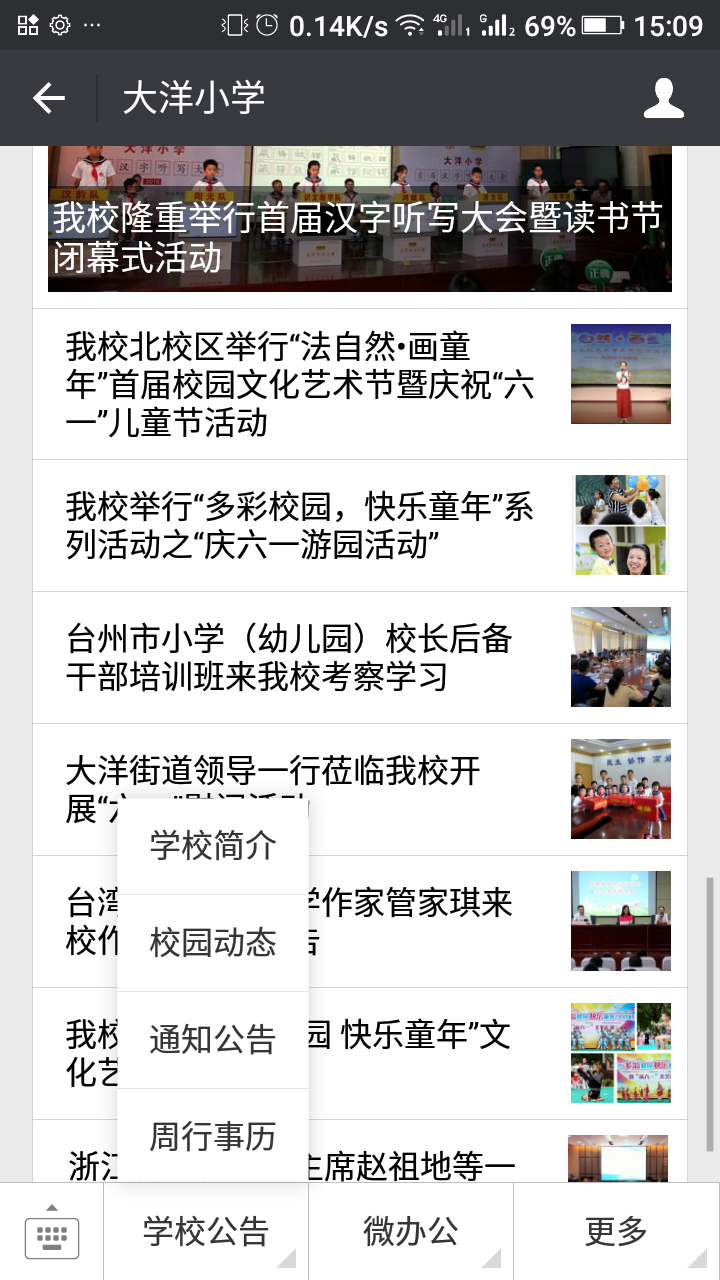The image size is (720, 1280).
Task: Select 校园动态 from the popup menu
Action: pyautogui.click(x=213, y=943)
